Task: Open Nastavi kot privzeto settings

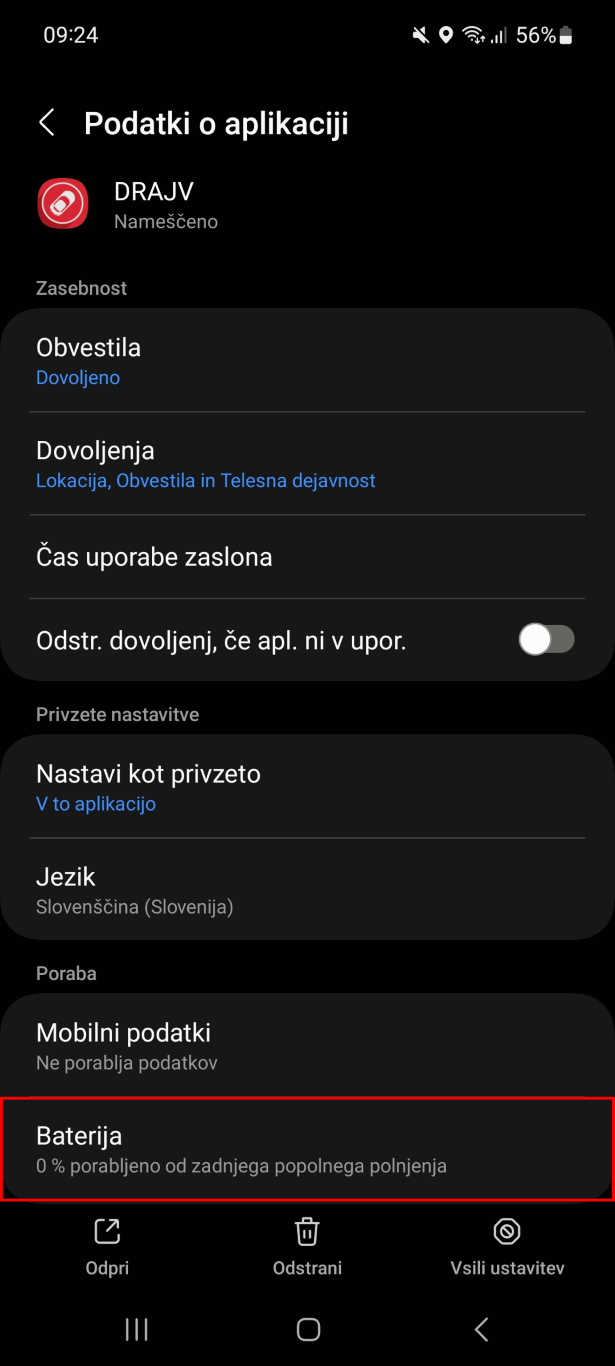Action: pos(307,787)
